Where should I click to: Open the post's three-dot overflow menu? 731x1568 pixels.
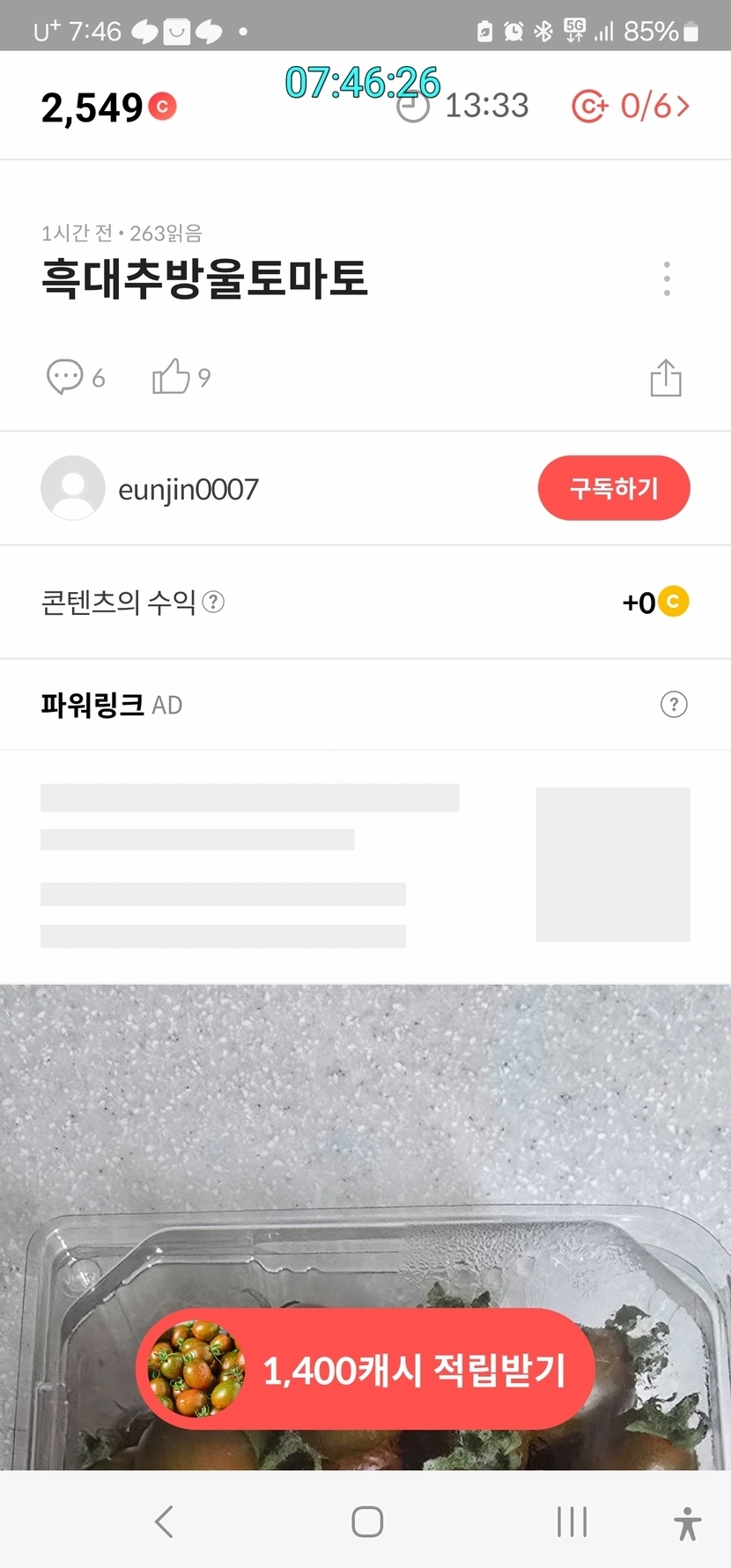coord(667,278)
